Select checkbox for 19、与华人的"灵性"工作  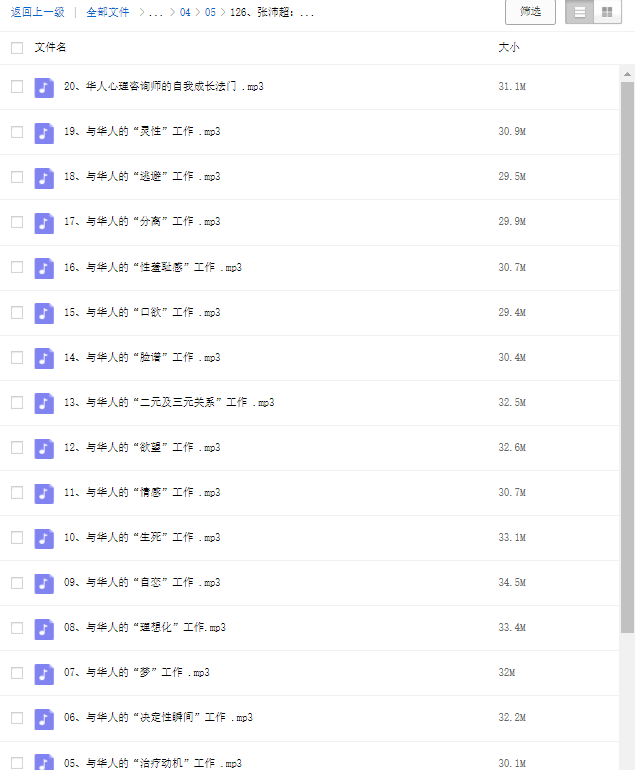(x=17, y=132)
